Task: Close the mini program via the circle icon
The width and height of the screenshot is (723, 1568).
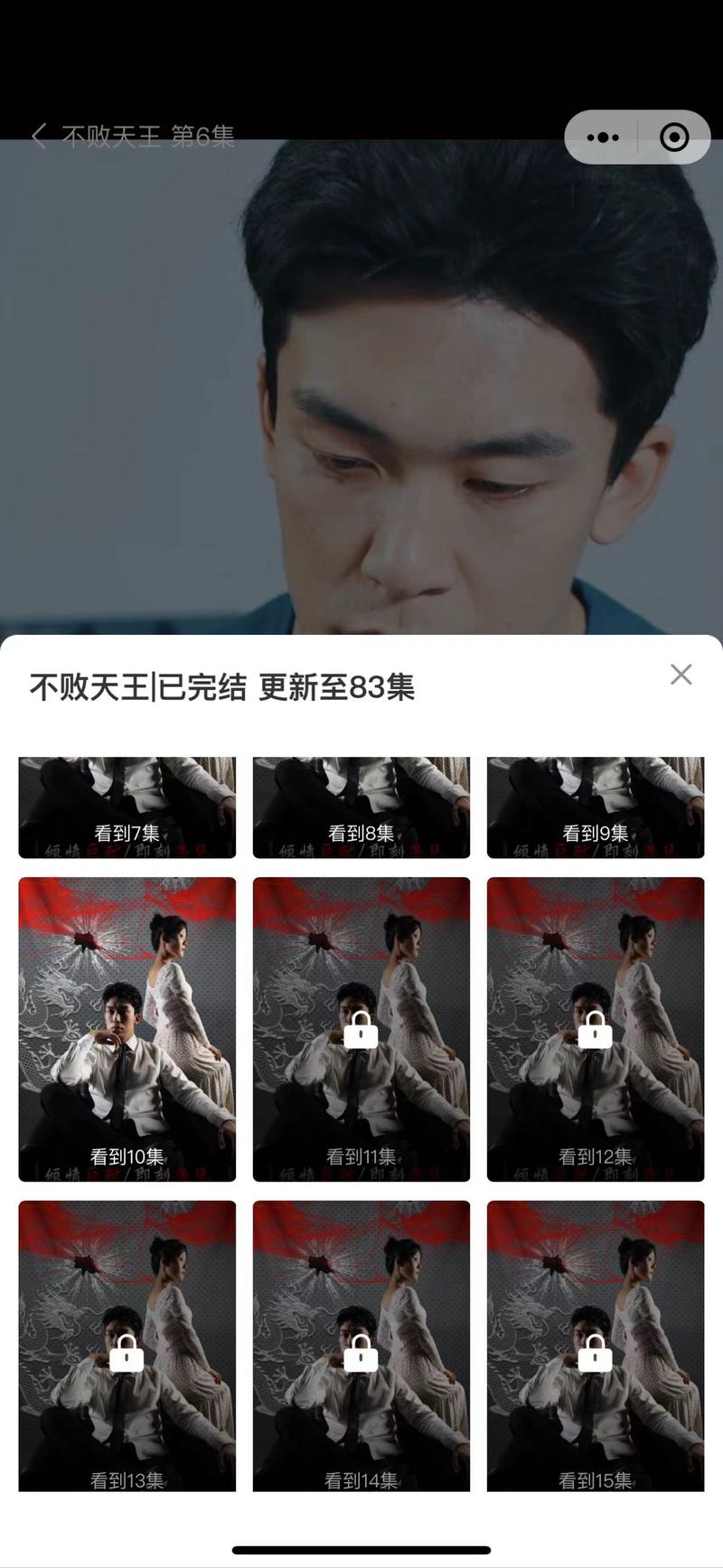Action: (674, 137)
